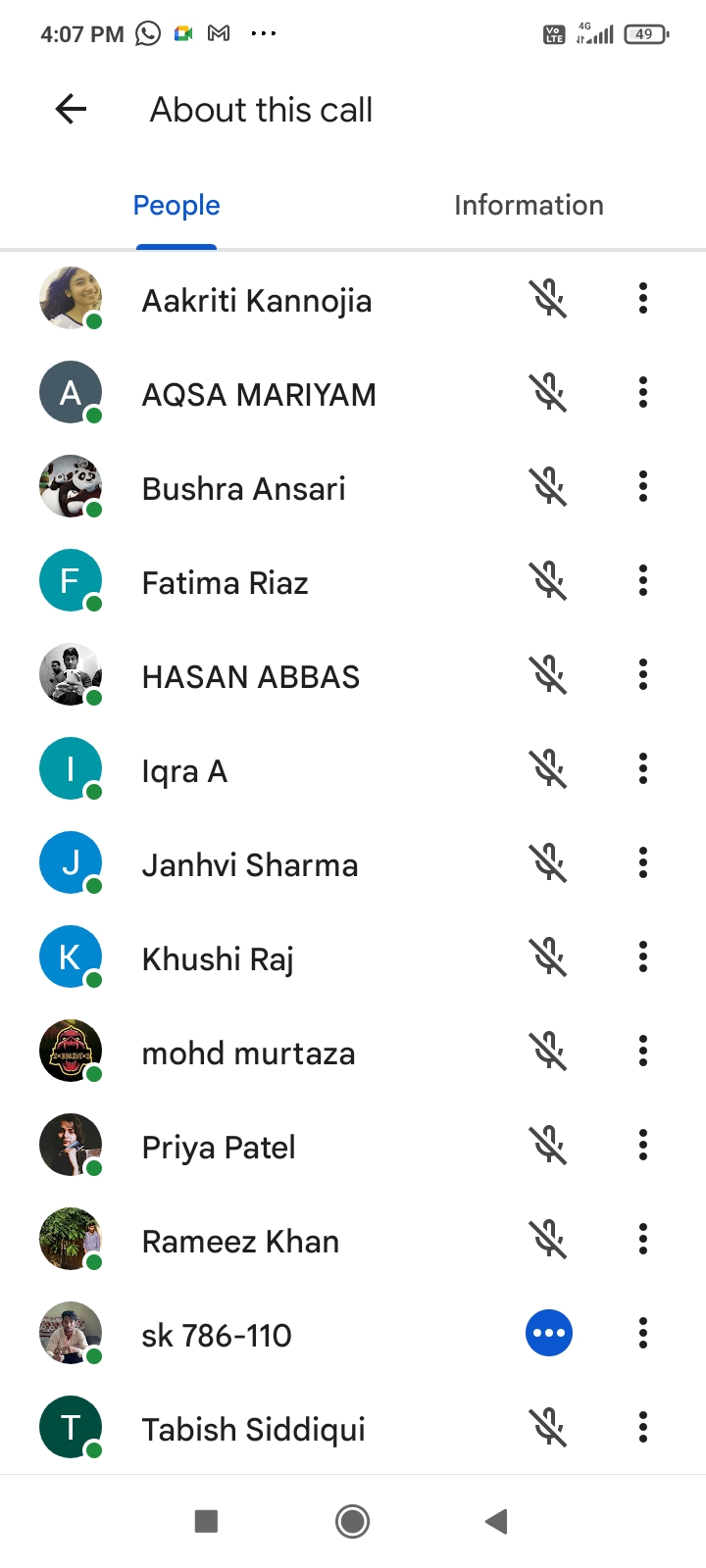Open more options for Rameez Khan
706x1568 pixels.
coord(643,1240)
